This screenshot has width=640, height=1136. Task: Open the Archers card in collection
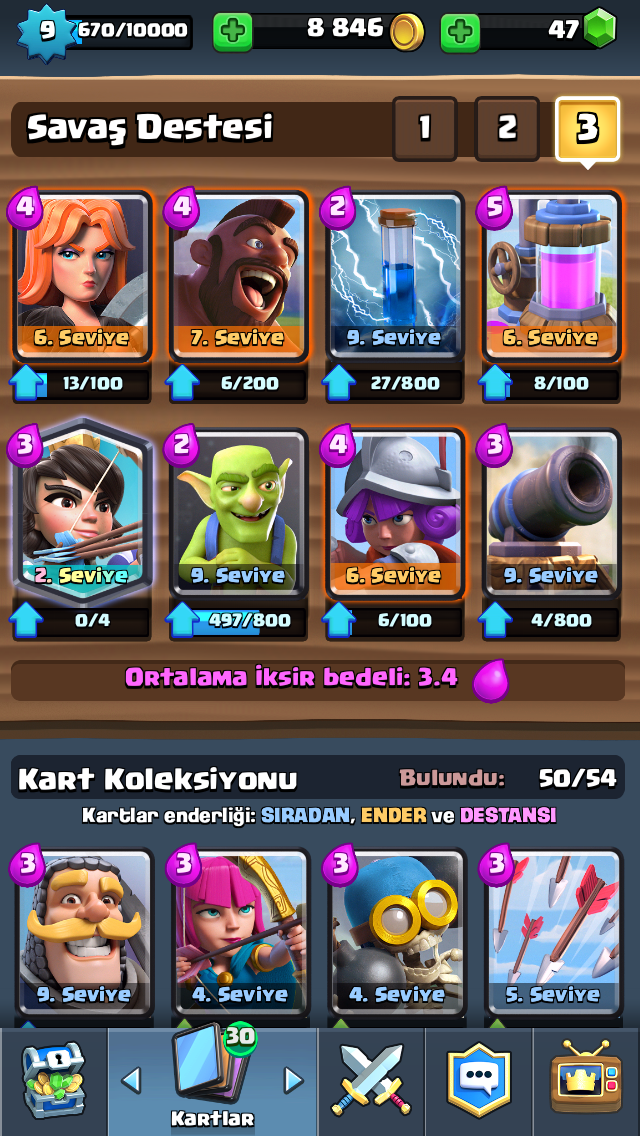coord(239,932)
